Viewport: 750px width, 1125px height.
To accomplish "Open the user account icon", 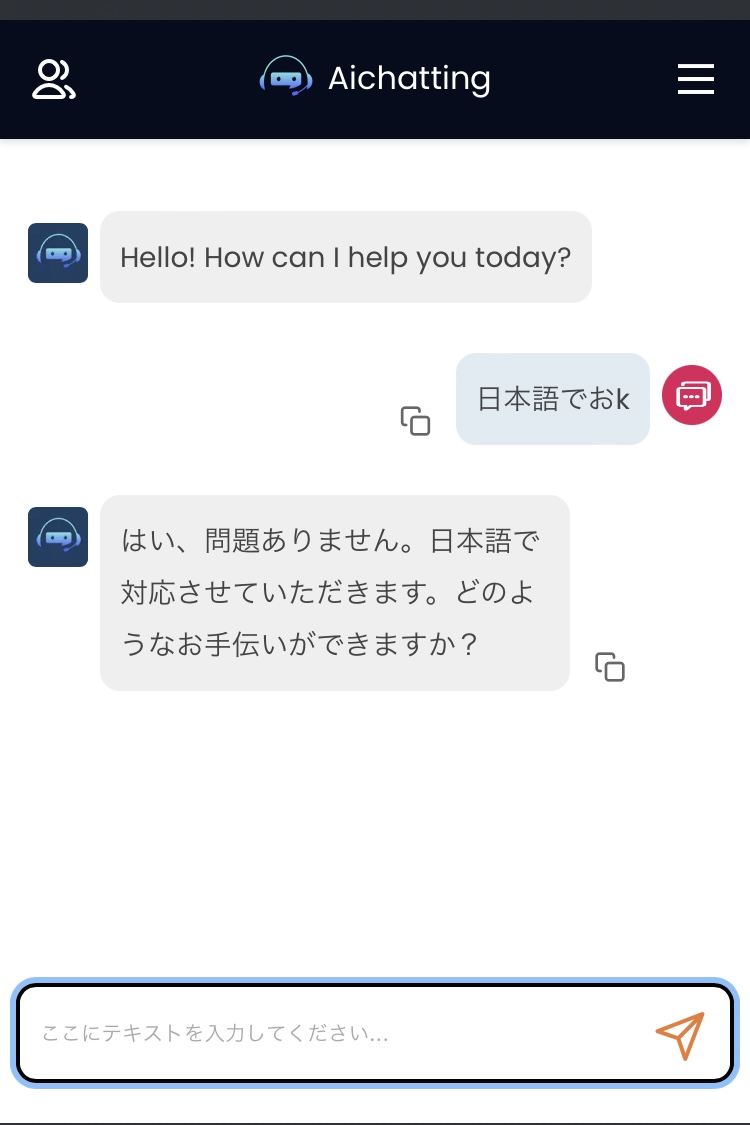I will coord(54,80).
